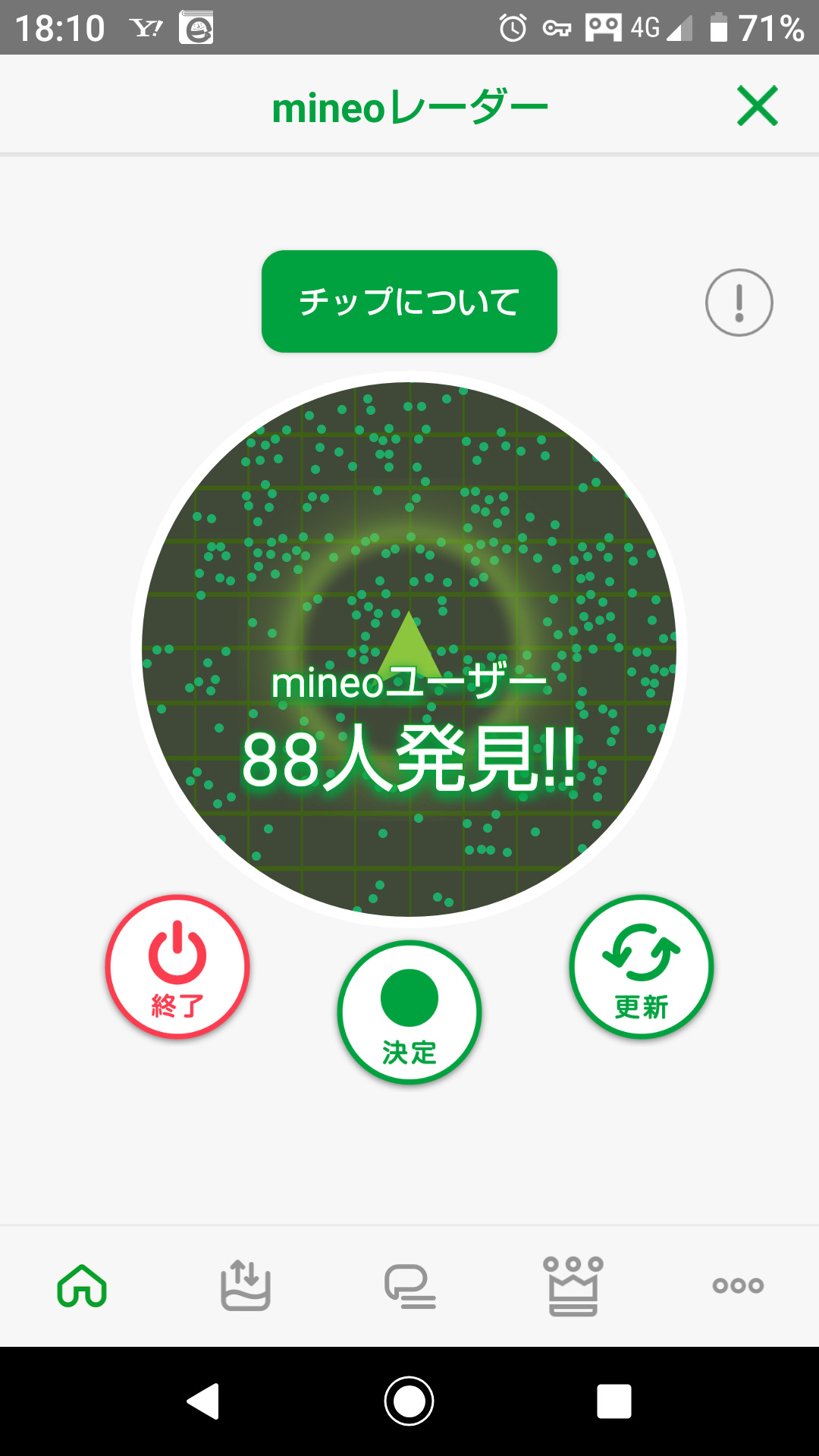Tap the red 終了 button
Image resolution: width=819 pixels, height=1456 pixels.
tap(177, 967)
